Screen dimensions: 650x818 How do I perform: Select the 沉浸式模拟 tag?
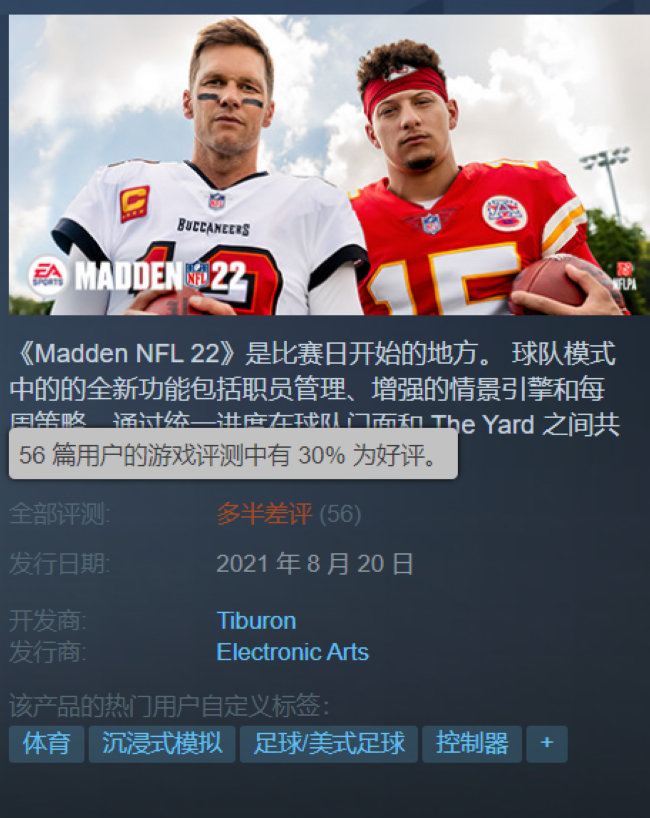162,744
